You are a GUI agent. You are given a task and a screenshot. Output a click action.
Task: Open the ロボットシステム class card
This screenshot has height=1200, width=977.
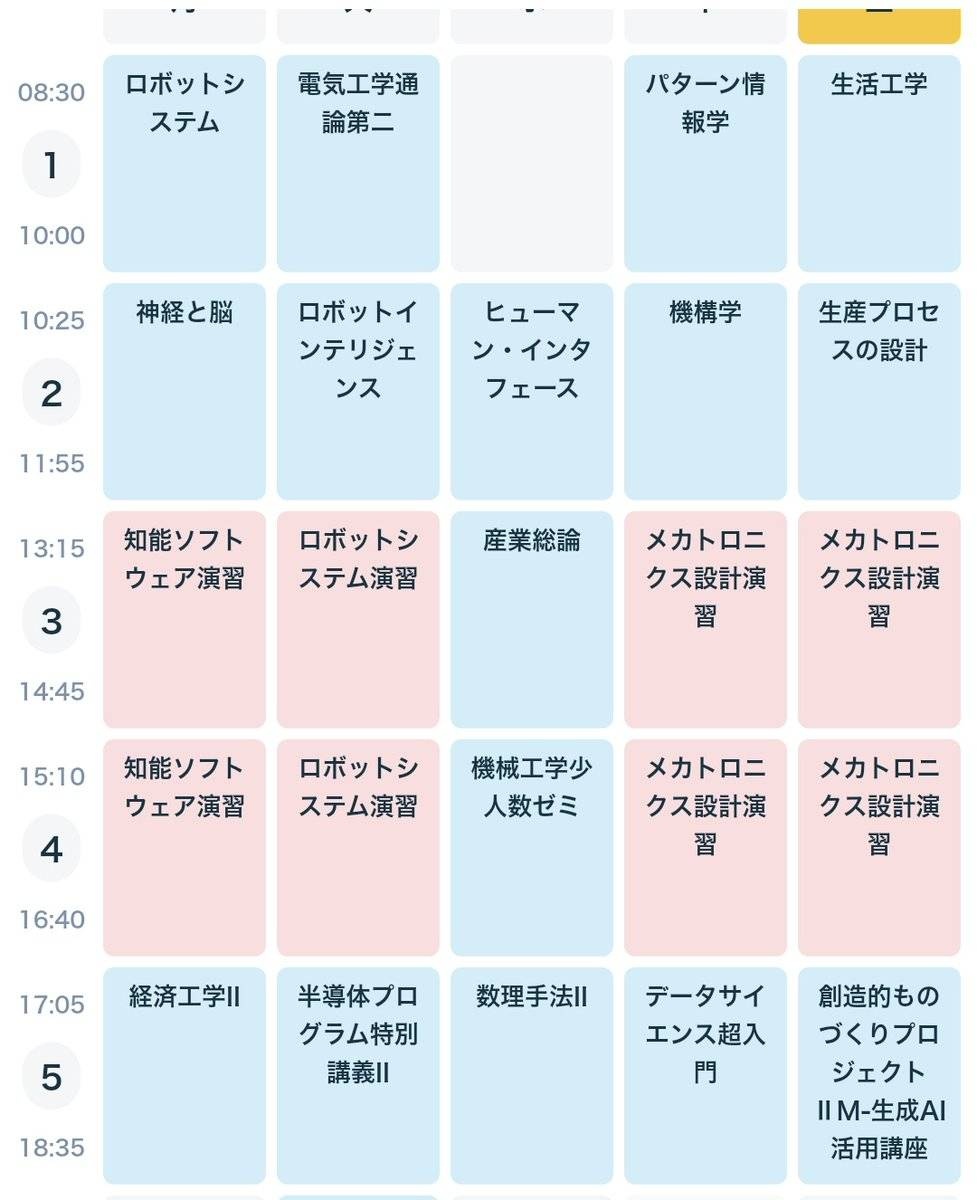click(x=184, y=163)
